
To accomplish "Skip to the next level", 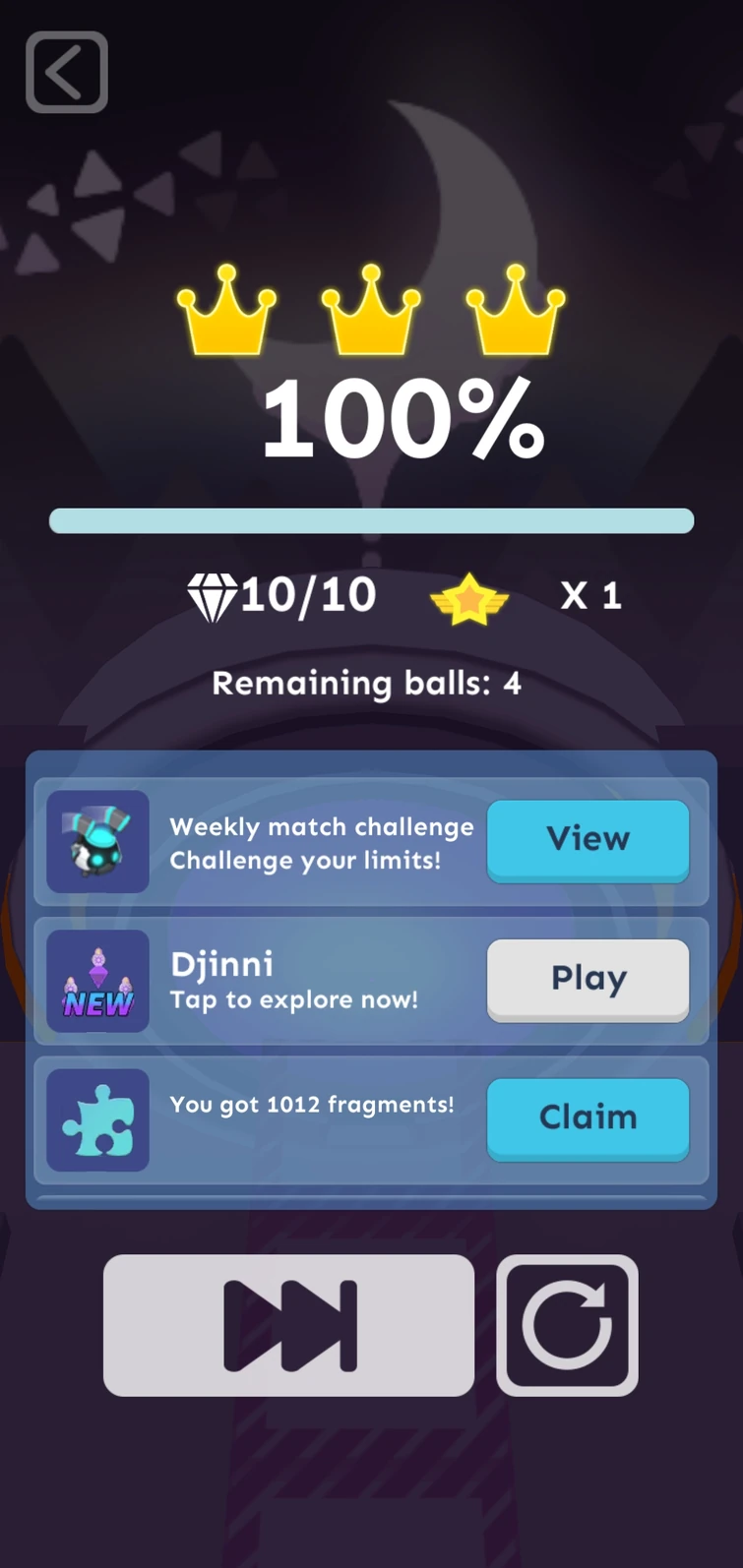I will 288,1324.
